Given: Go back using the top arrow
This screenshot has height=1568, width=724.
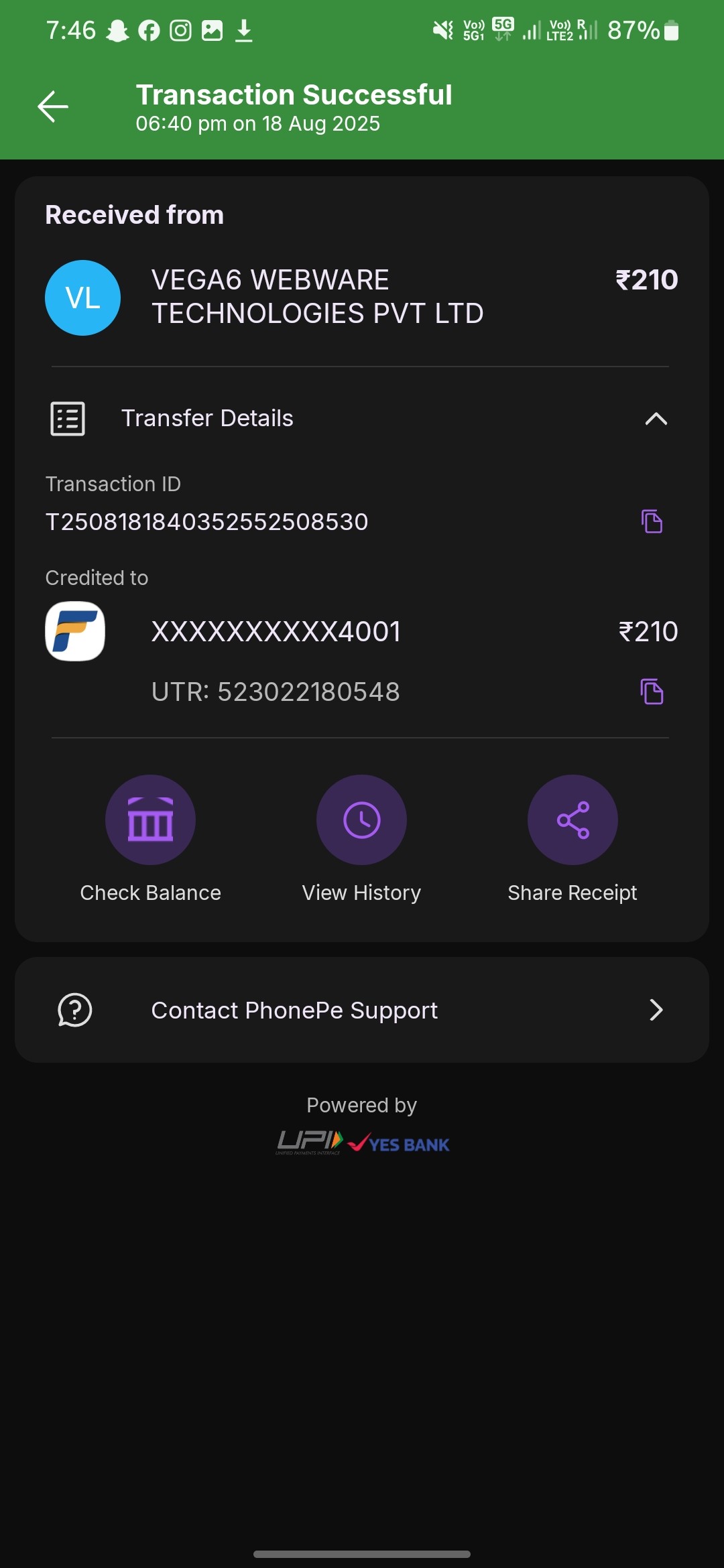Looking at the screenshot, I should coord(53,107).
